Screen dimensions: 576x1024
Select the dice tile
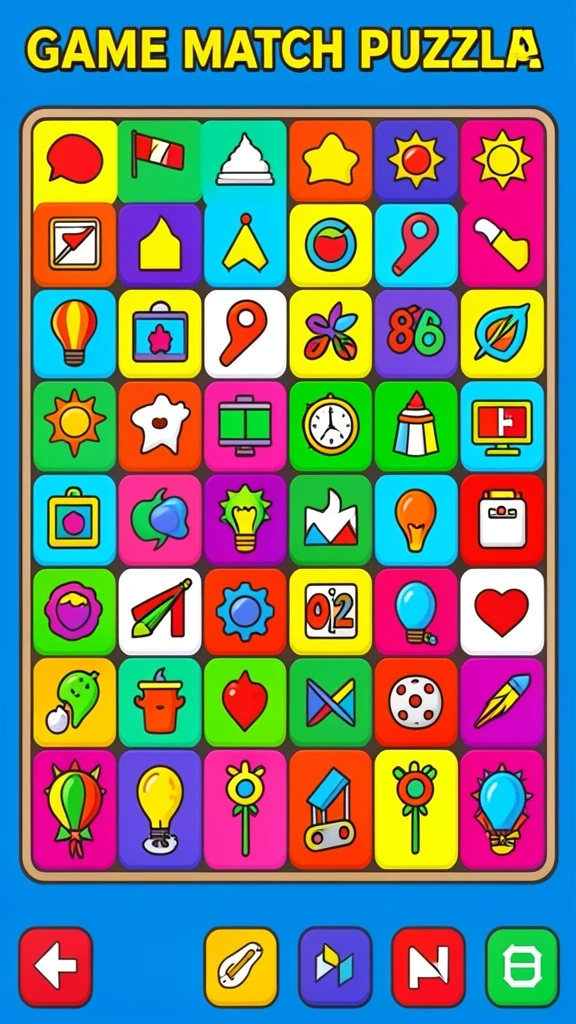(416, 703)
